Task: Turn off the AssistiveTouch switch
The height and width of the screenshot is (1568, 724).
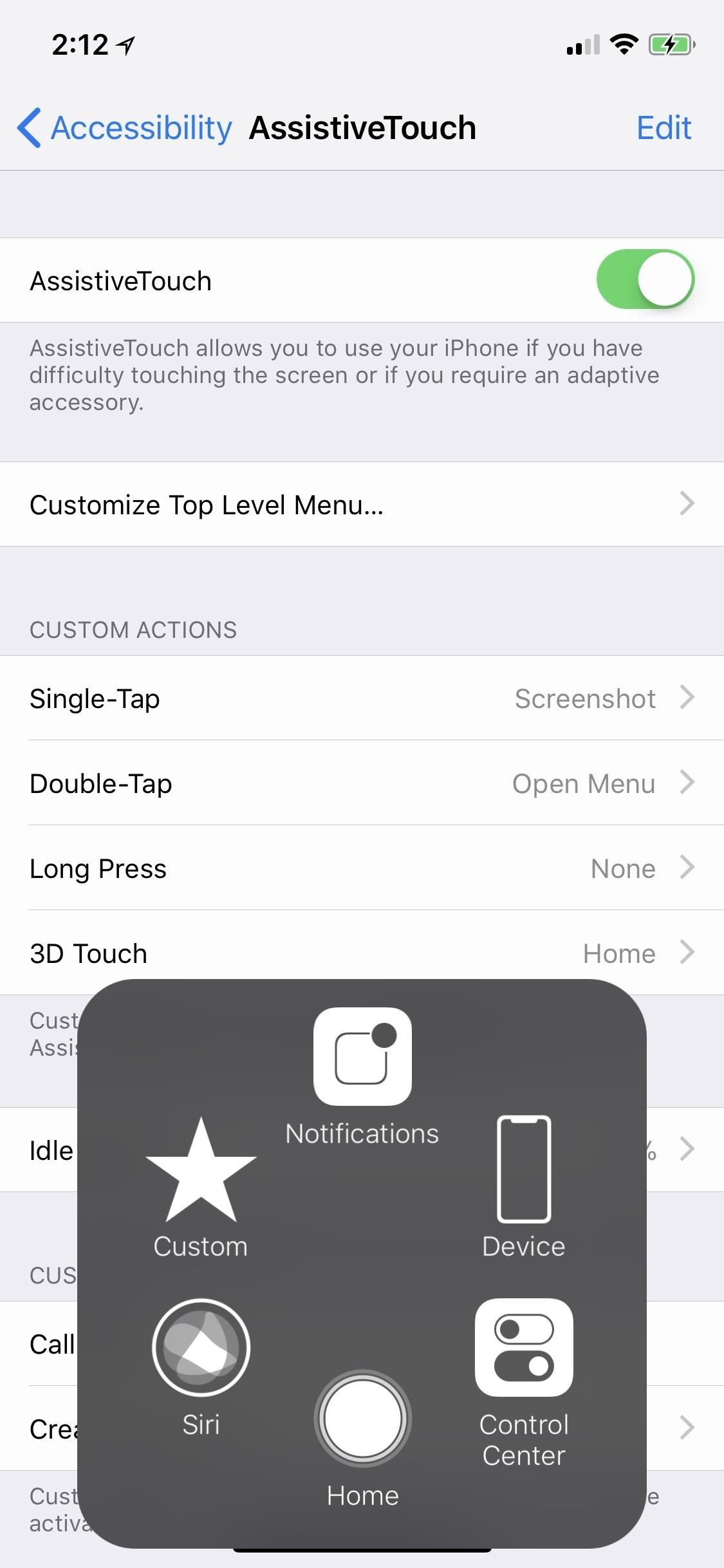Action: click(645, 280)
